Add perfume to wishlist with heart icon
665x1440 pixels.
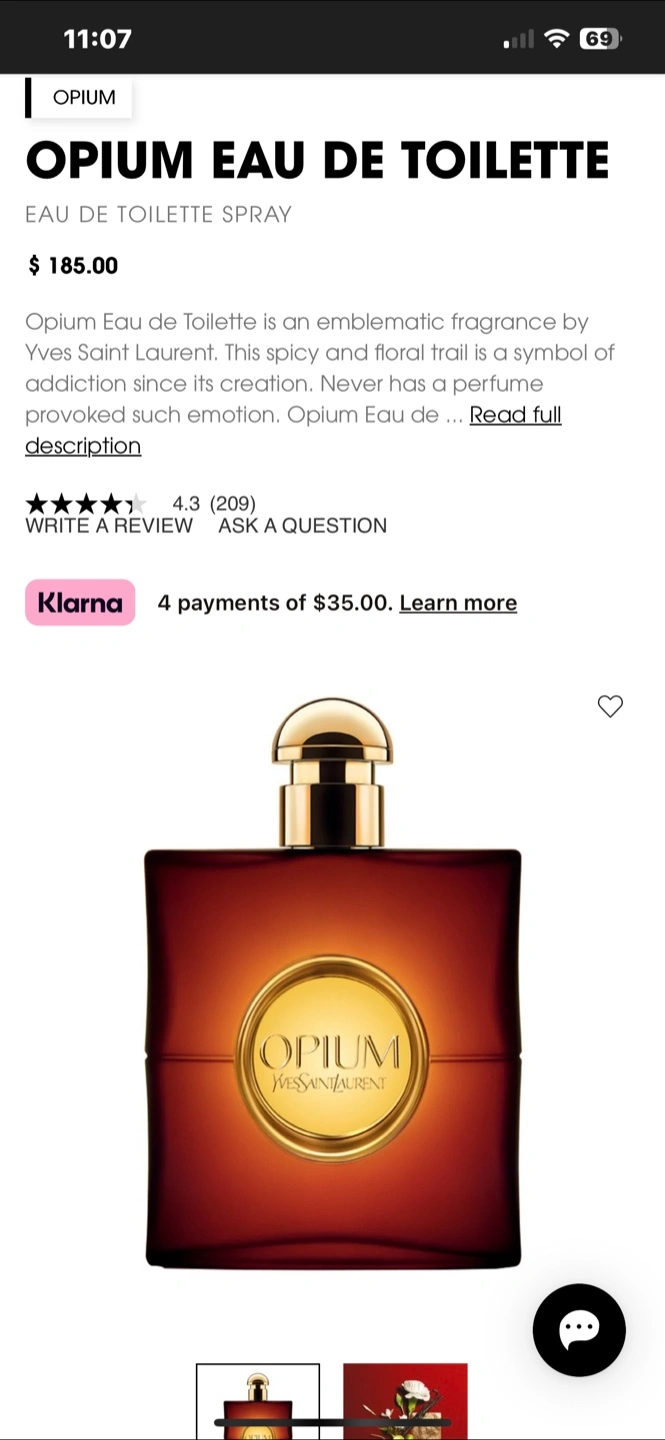610,706
